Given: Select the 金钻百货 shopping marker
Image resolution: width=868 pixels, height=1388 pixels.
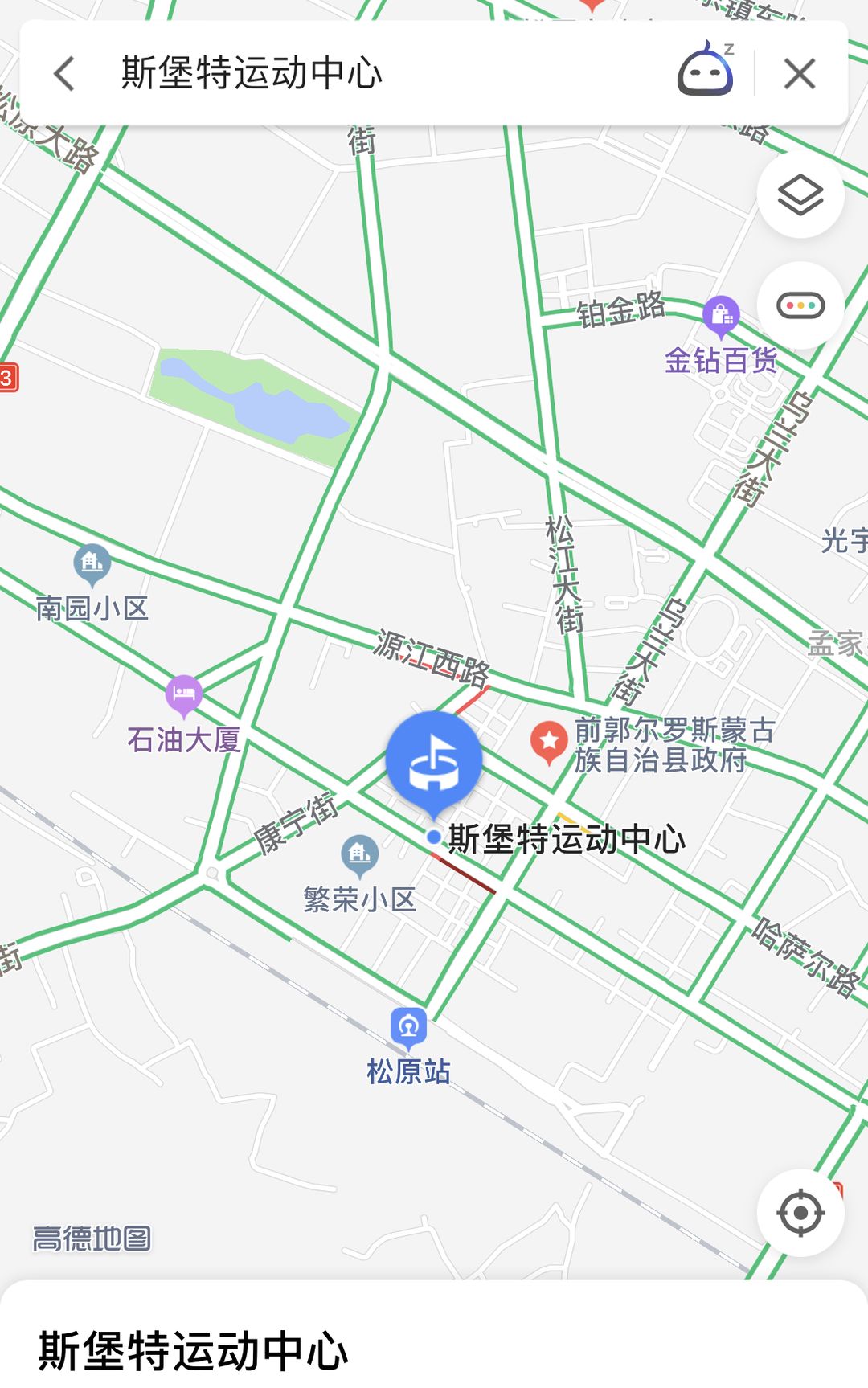Looking at the screenshot, I should pos(721,315).
